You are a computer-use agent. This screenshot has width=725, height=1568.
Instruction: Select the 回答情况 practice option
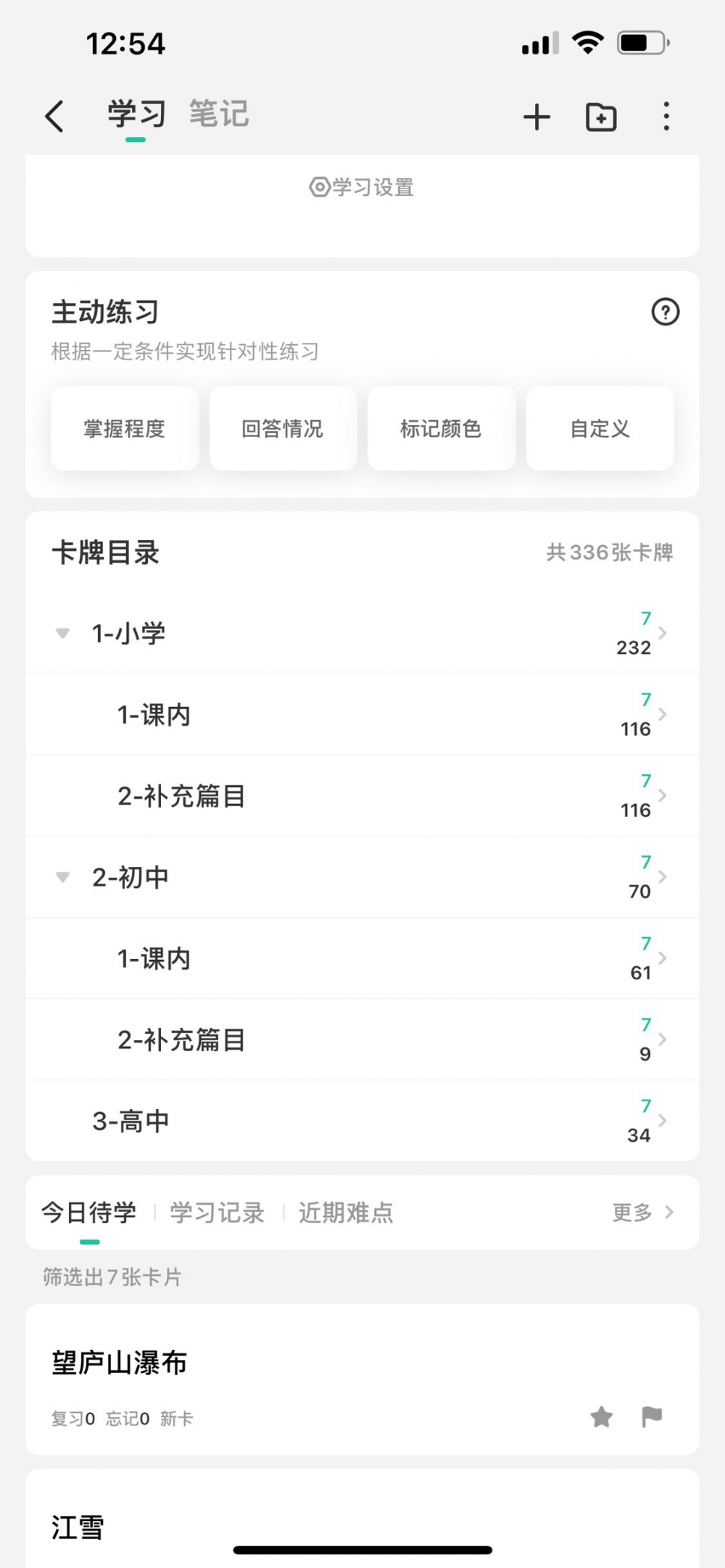click(283, 428)
